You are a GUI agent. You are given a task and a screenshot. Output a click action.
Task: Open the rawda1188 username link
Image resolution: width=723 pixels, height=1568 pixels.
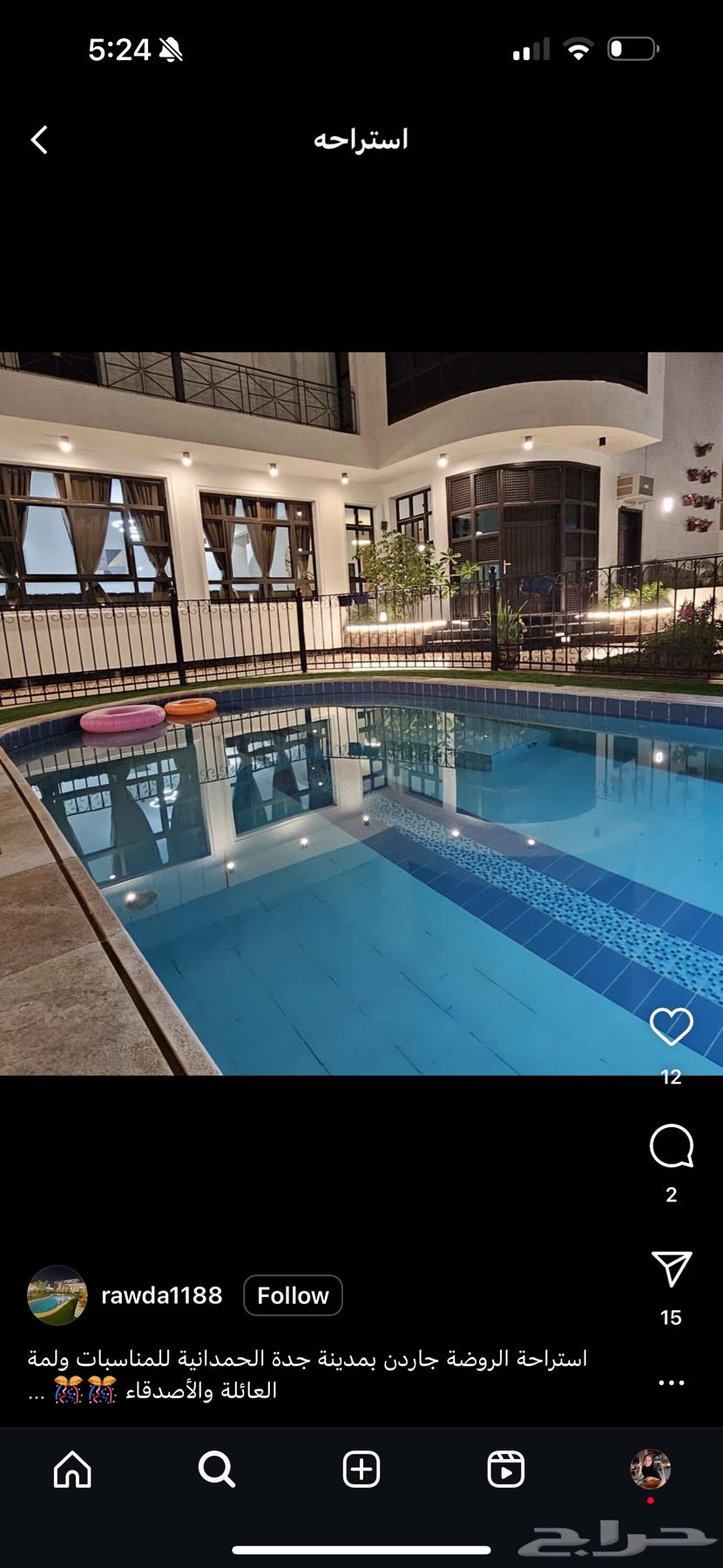point(162,1295)
